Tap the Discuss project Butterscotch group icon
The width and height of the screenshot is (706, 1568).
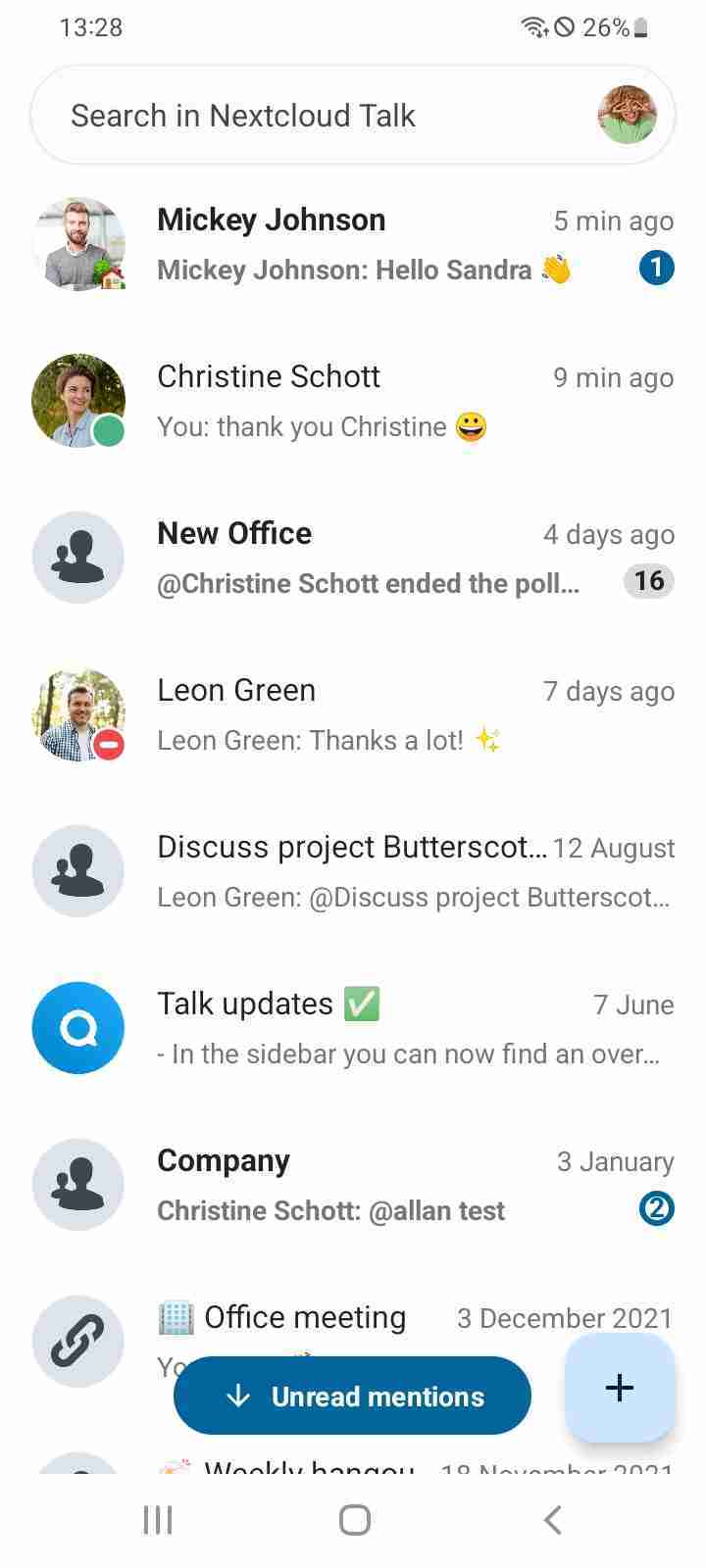pyautogui.click(x=78, y=870)
